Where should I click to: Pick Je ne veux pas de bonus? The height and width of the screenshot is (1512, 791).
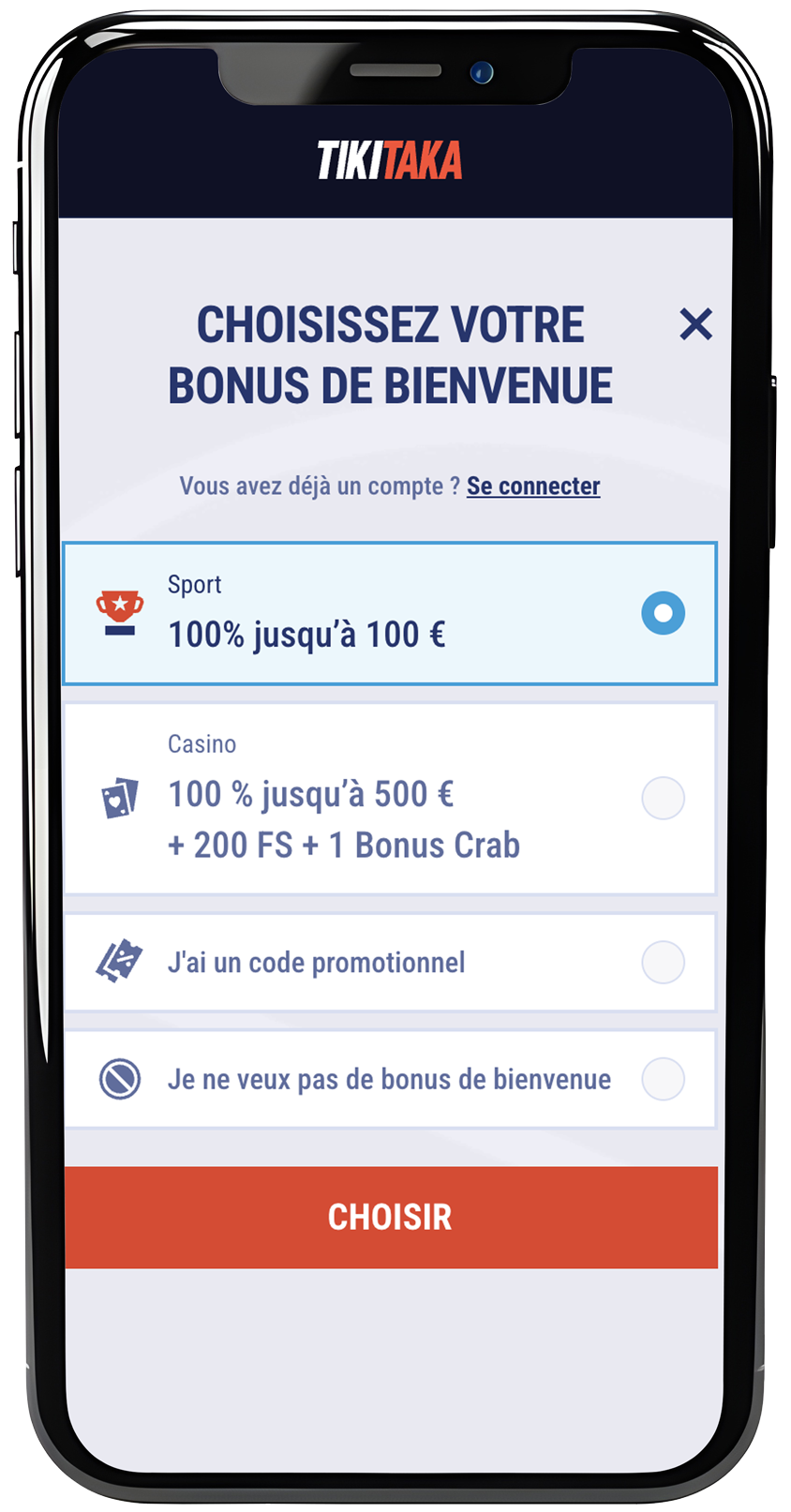(663, 1079)
